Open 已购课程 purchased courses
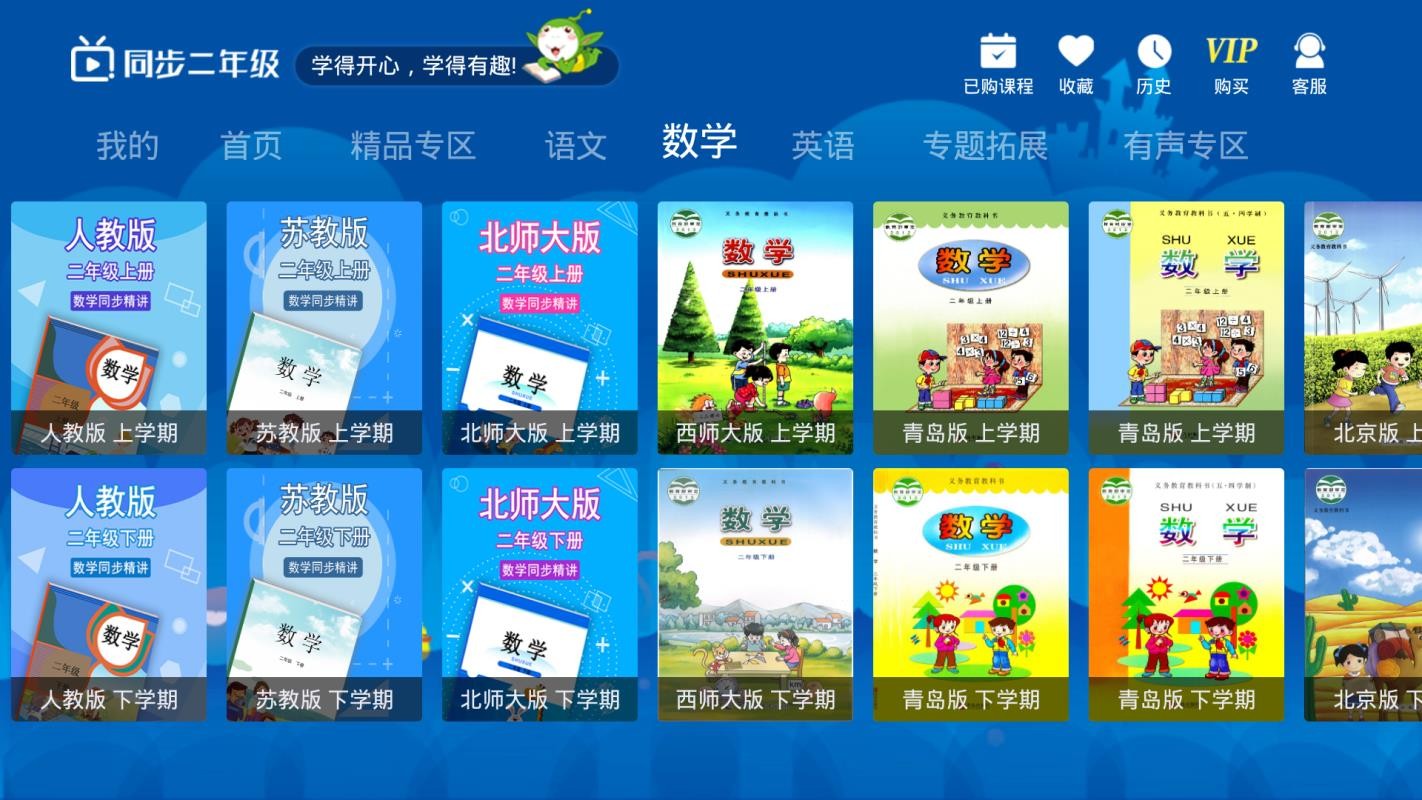Image resolution: width=1422 pixels, height=800 pixels. point(998,64)
